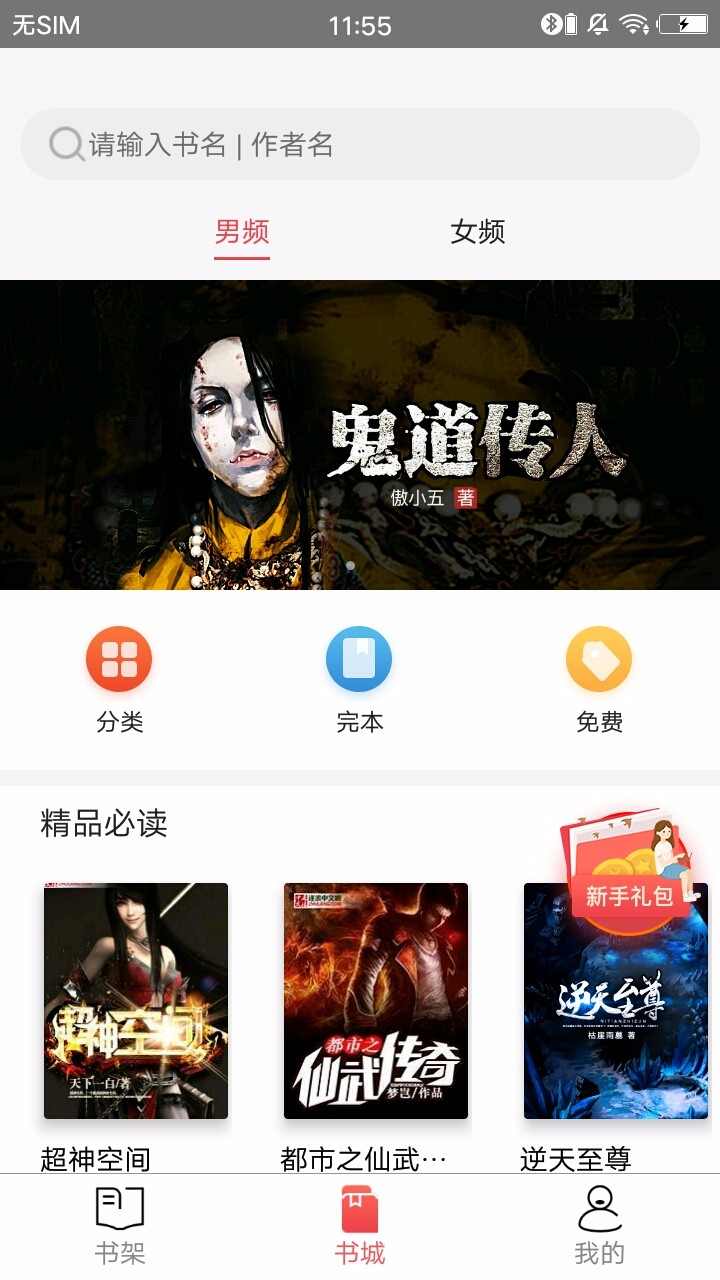Open the 鬼道传人 banner by 傲小五

(360, 435)
